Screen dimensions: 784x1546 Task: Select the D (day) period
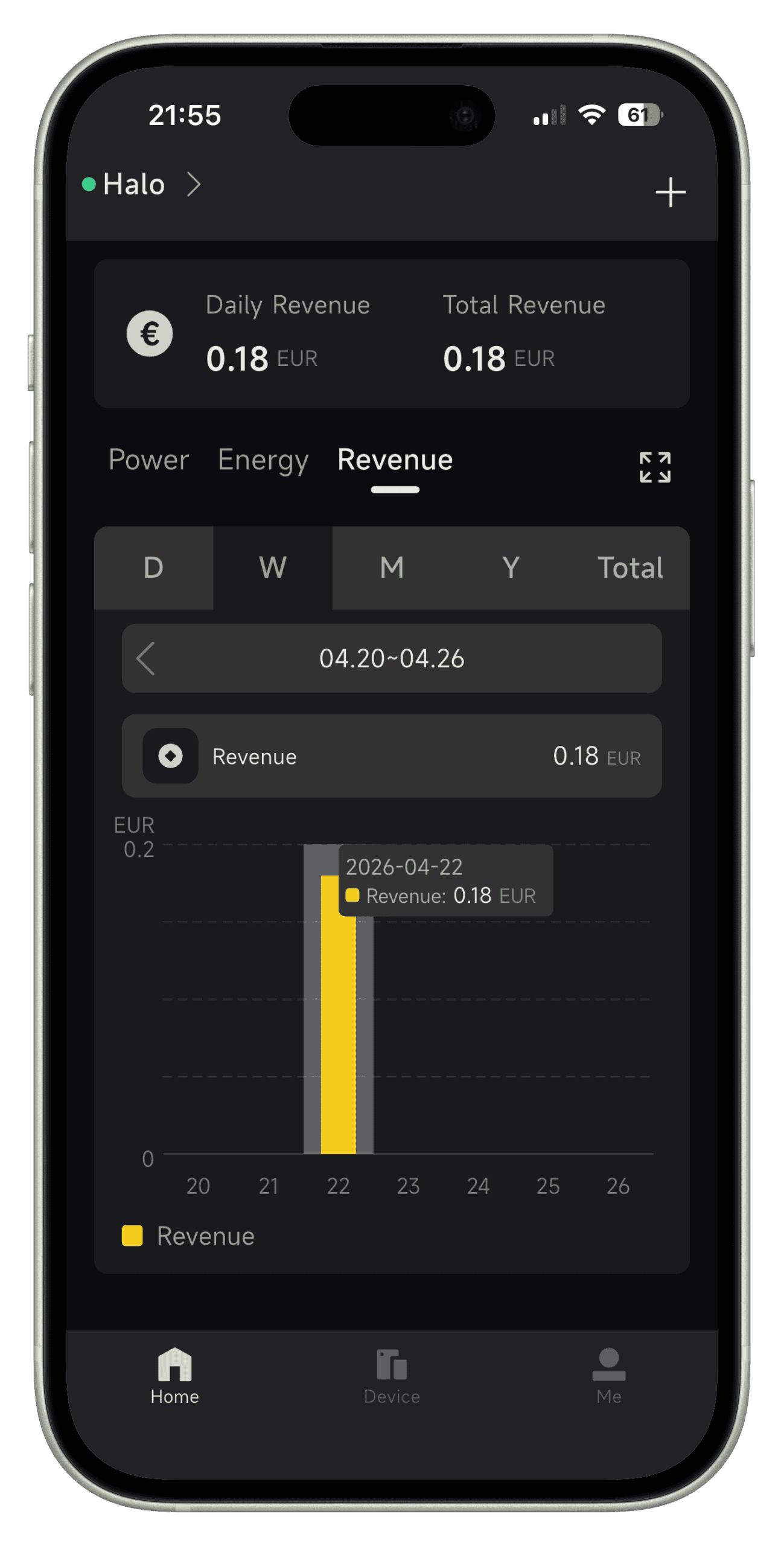coord(153,568)
